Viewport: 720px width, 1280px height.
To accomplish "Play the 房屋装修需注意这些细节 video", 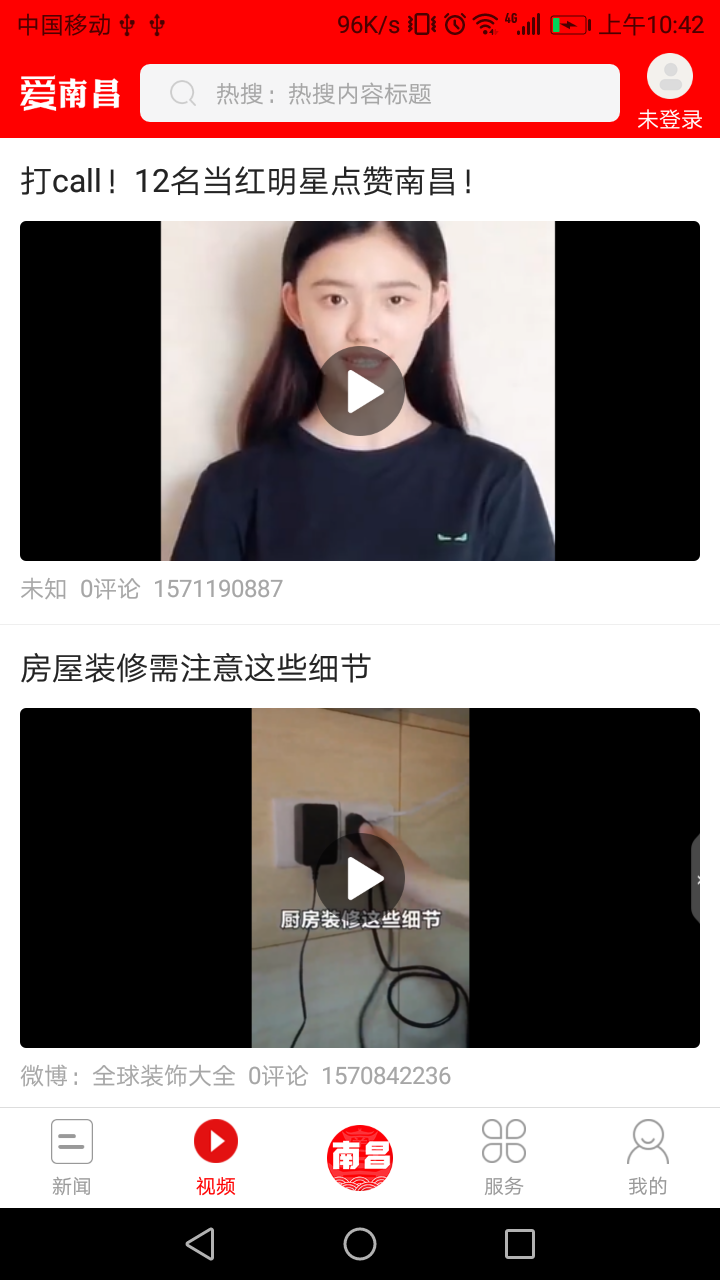I will (x=361, y=878).
